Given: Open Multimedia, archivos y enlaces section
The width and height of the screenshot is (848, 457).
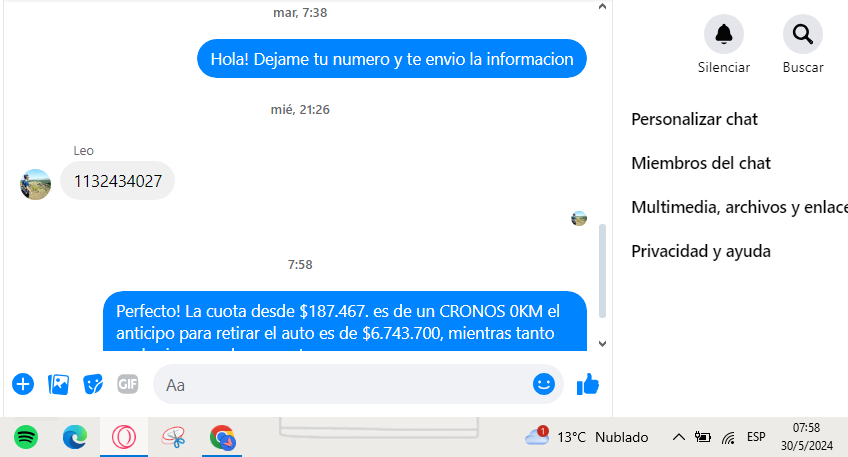Looking at the screenshot, I should pyautogui.click(x=738, y=207).
